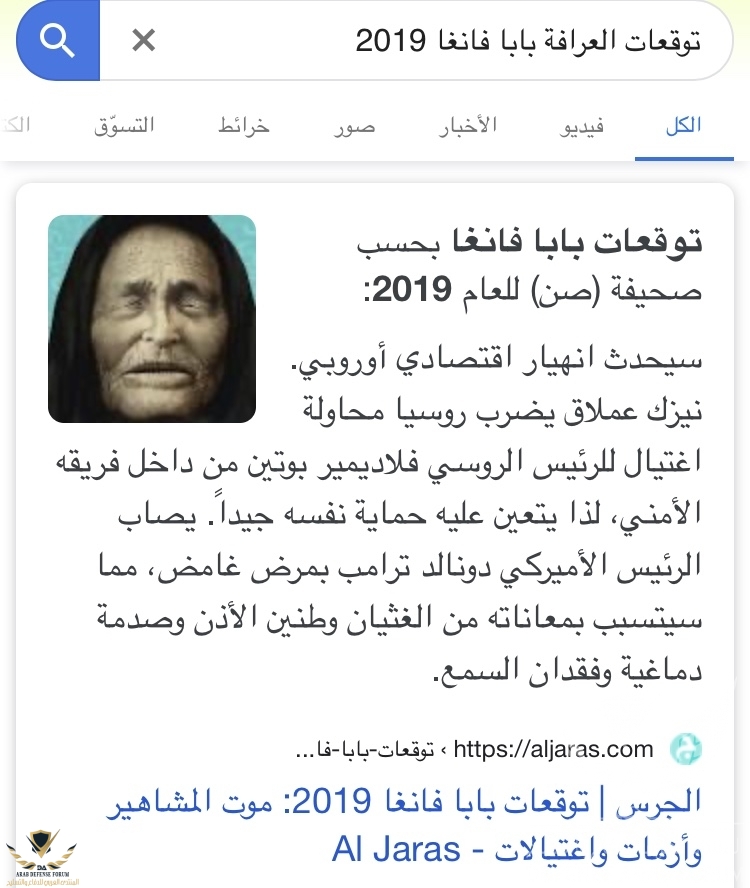Open the Baba Vanga snippet image
Screen dimensions: 750x888
pyautogui.click(x=152, y=318)
